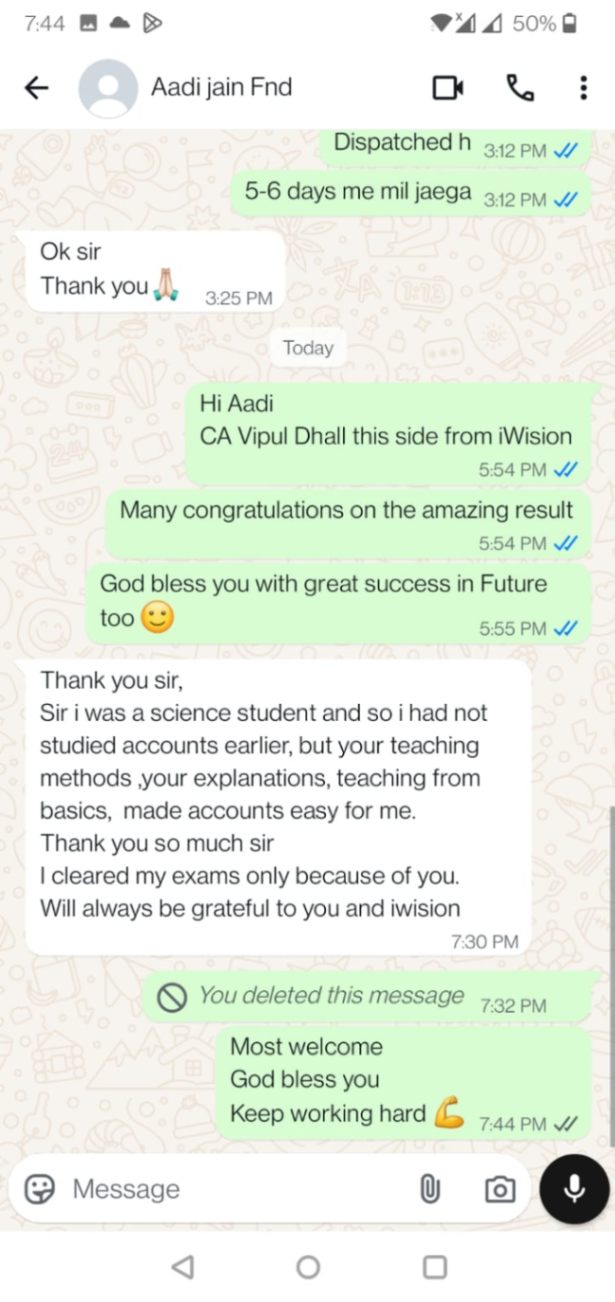Start a voice call with Aadi
The height and width of the screenshot is (1302, 615).
pos(520,88)
